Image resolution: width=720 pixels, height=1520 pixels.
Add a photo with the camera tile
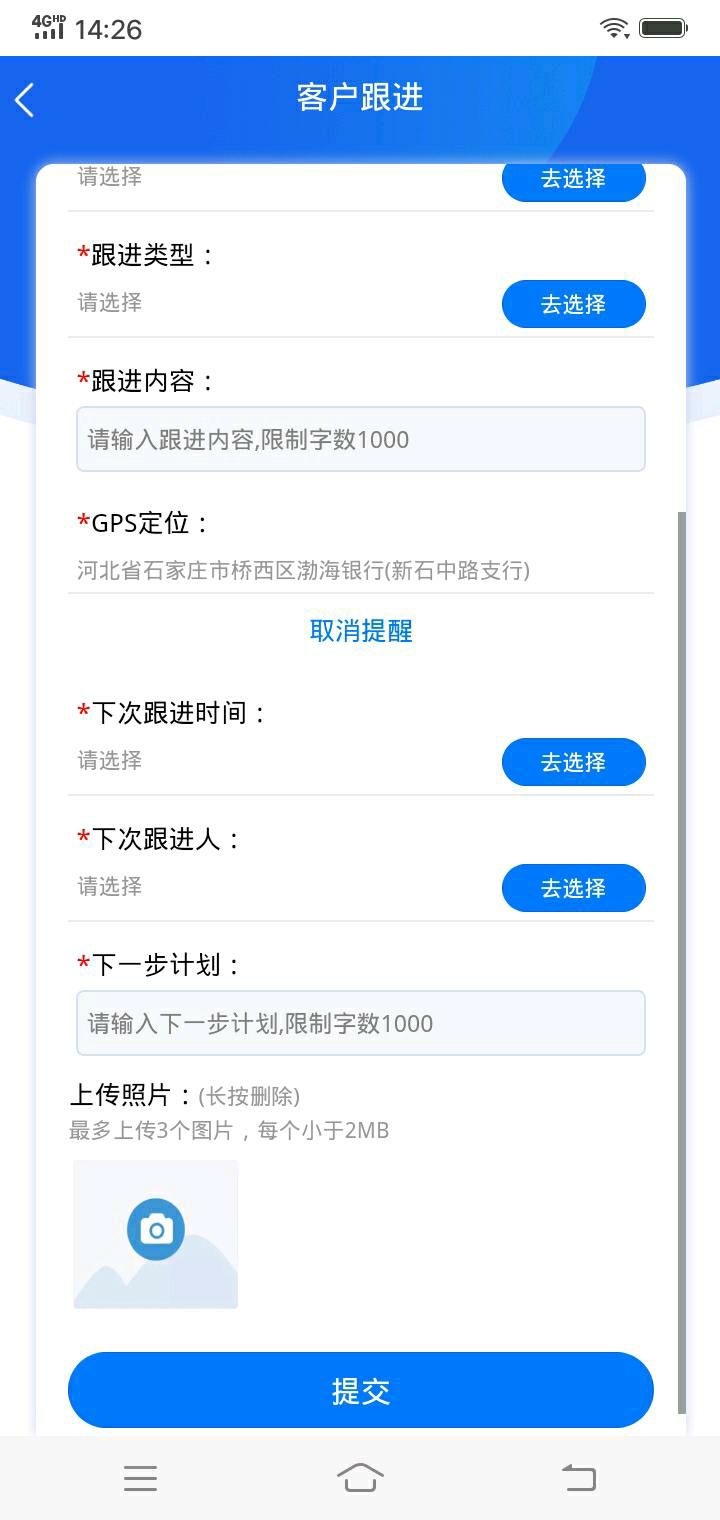click(156, 1234)
